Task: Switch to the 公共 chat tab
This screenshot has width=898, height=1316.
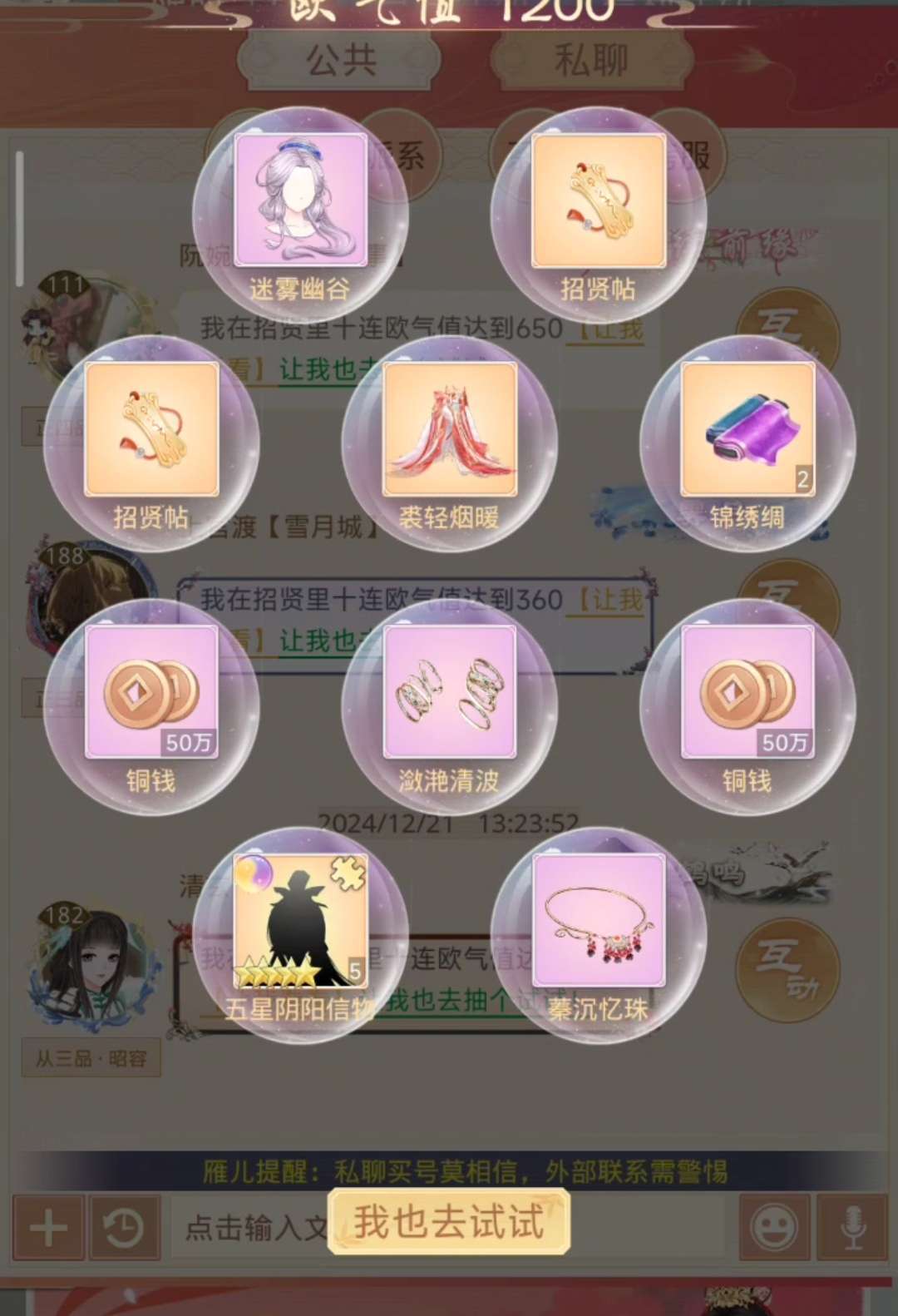Action: click(341, 61)
